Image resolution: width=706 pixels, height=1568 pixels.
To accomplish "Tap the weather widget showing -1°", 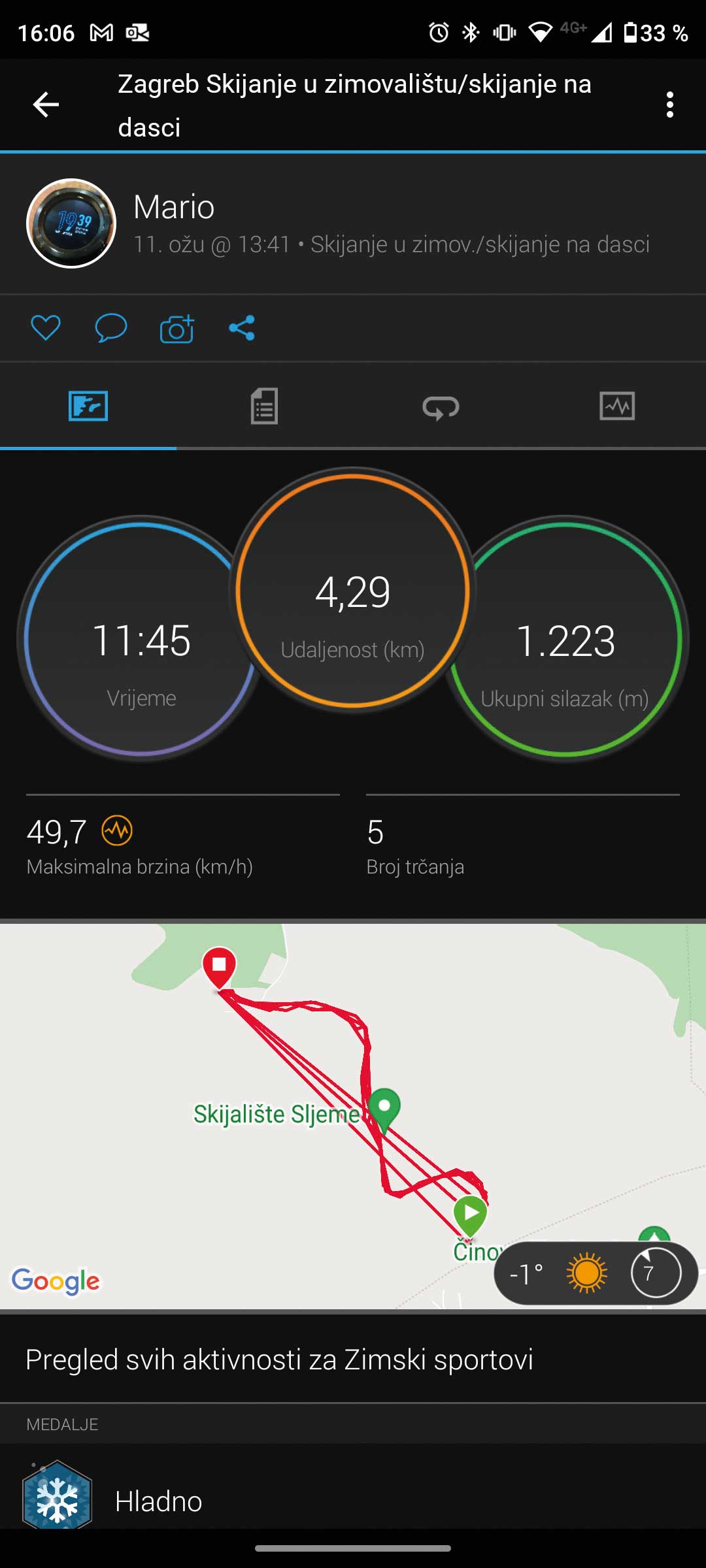I will tap(596, 1273).
